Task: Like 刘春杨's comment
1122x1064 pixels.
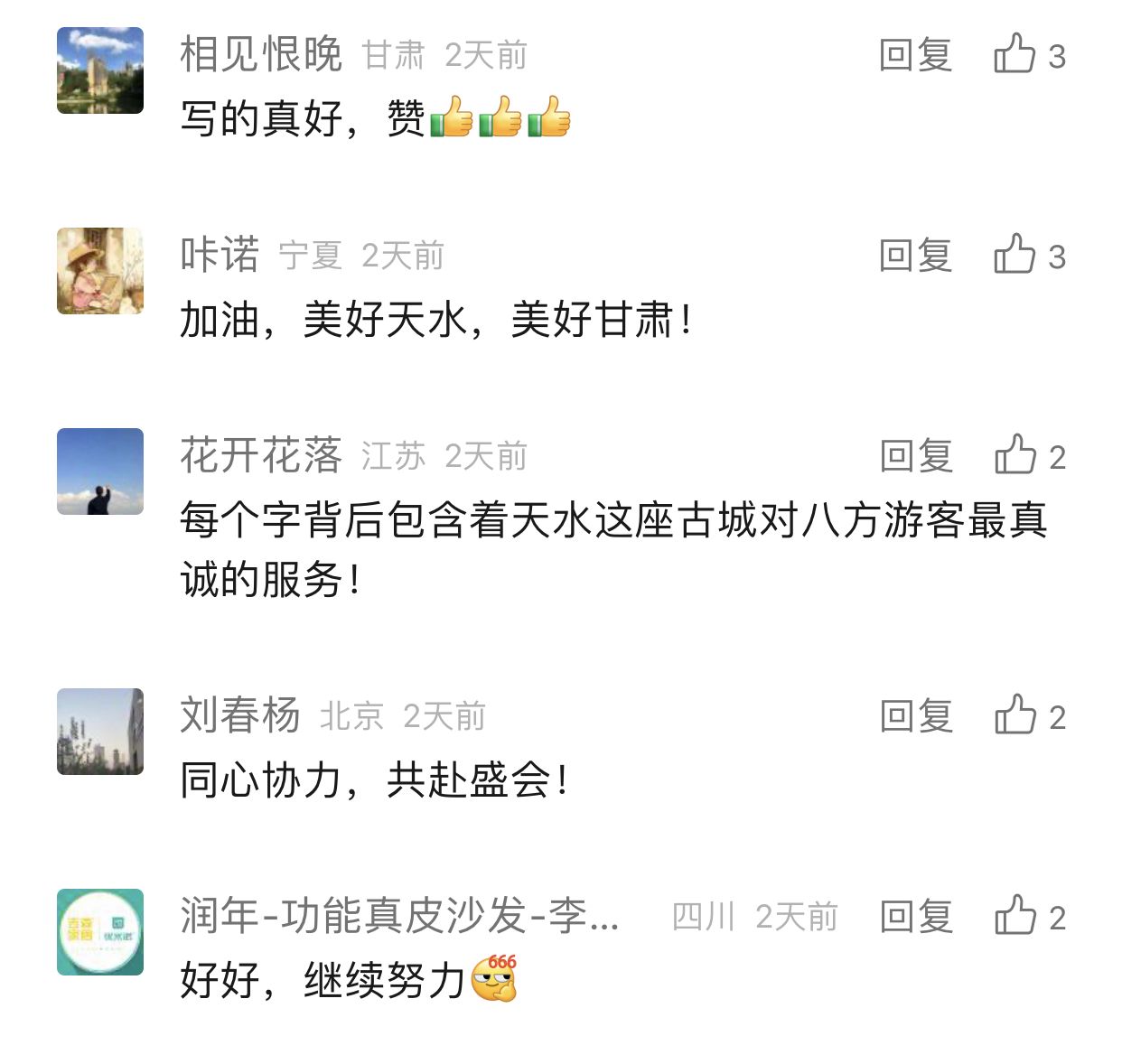Action: coord(1015,715)
